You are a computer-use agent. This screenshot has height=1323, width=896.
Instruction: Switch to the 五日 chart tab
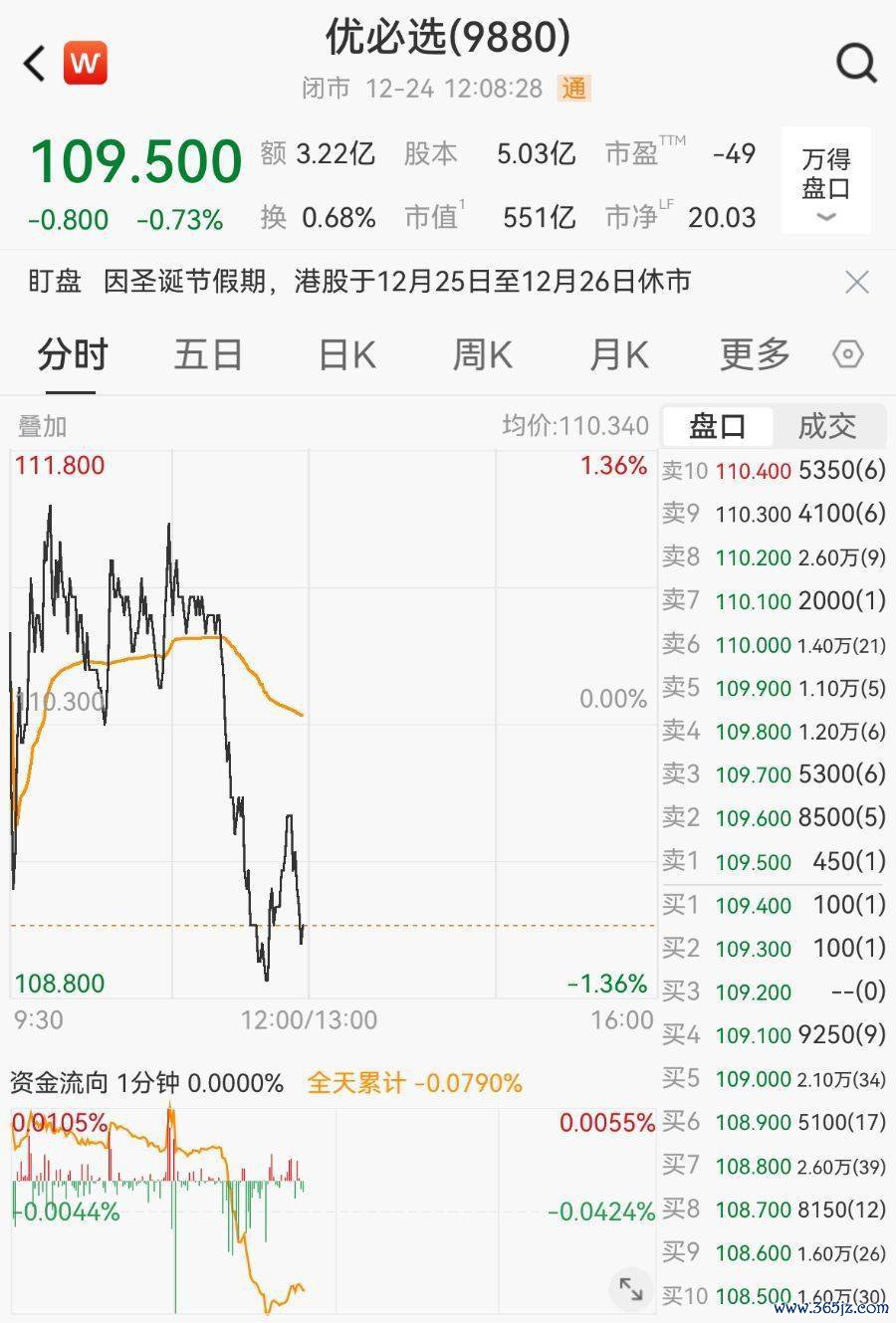coord(208,354)
